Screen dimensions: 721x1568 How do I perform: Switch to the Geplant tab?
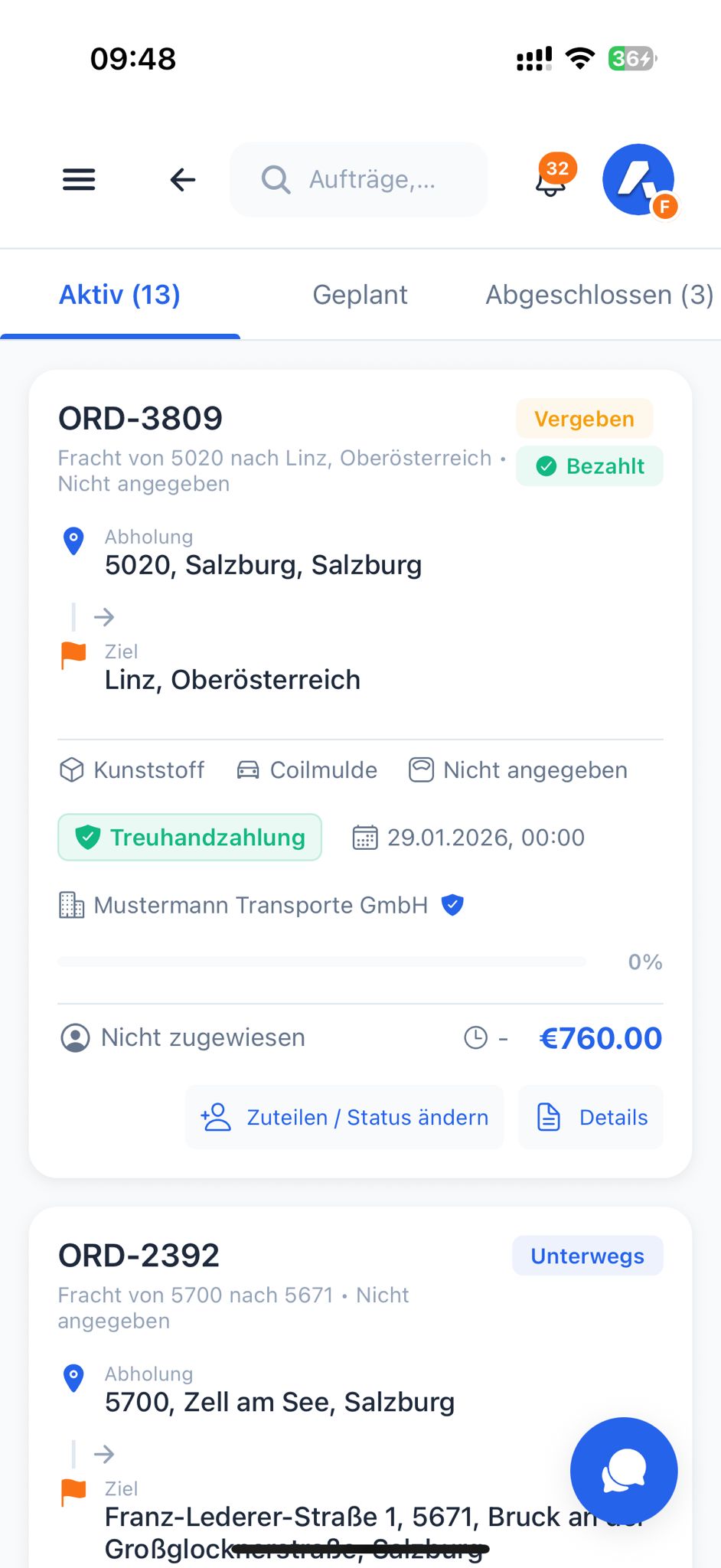pyautogui.click(x=360, y=295)
